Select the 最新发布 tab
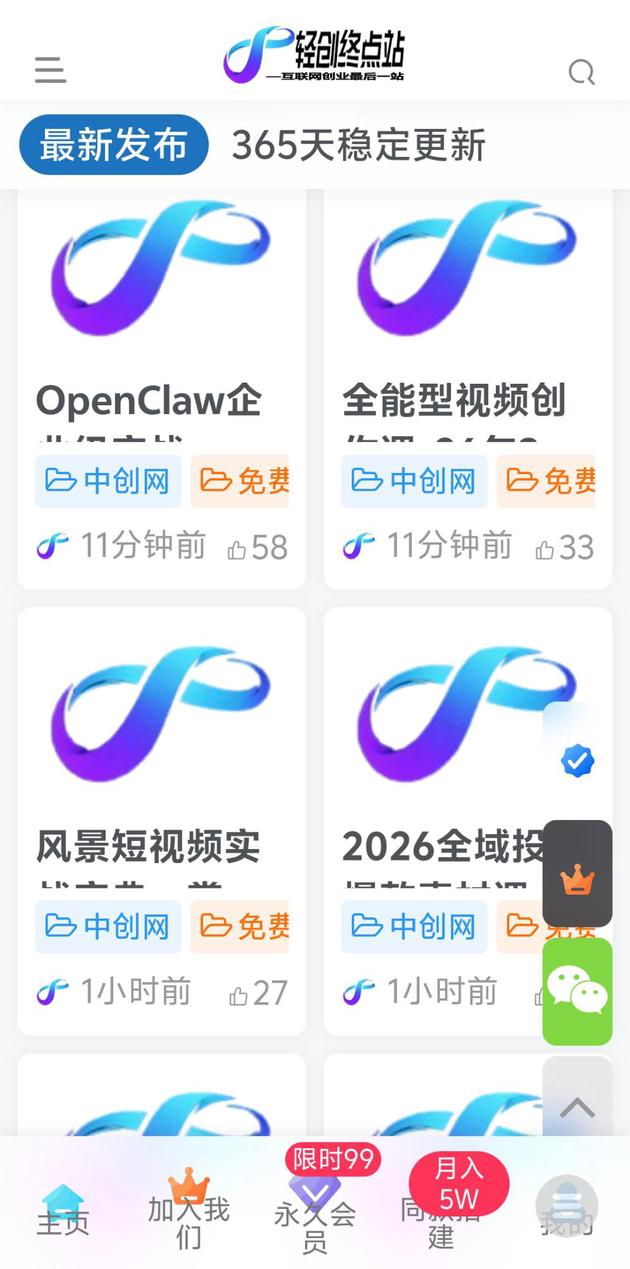 [113, 145]
